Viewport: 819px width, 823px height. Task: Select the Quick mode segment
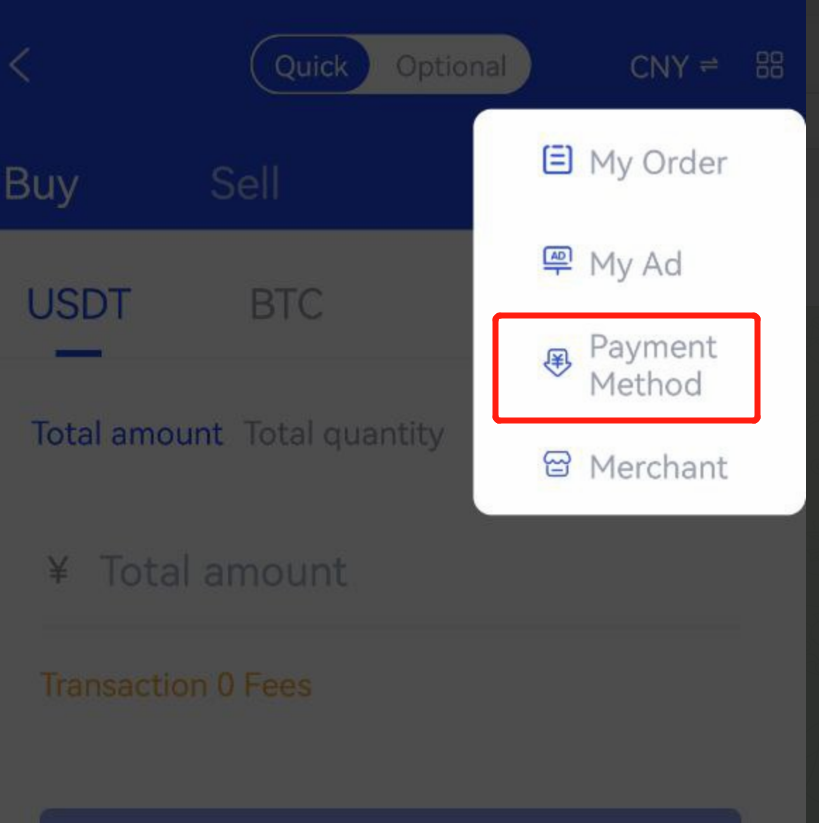pos(311,67)
